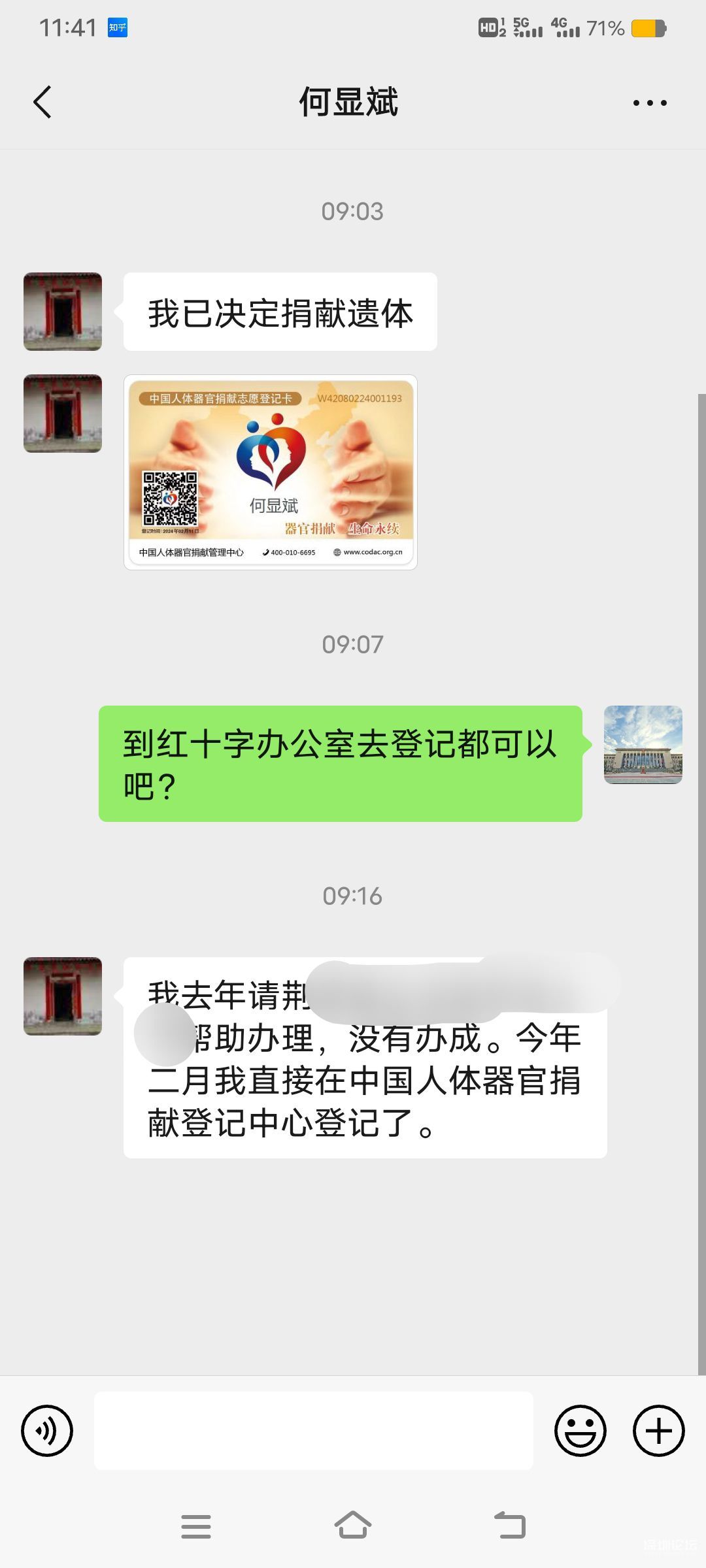Go back from the chat with 何显斌

tap(42, 103)
